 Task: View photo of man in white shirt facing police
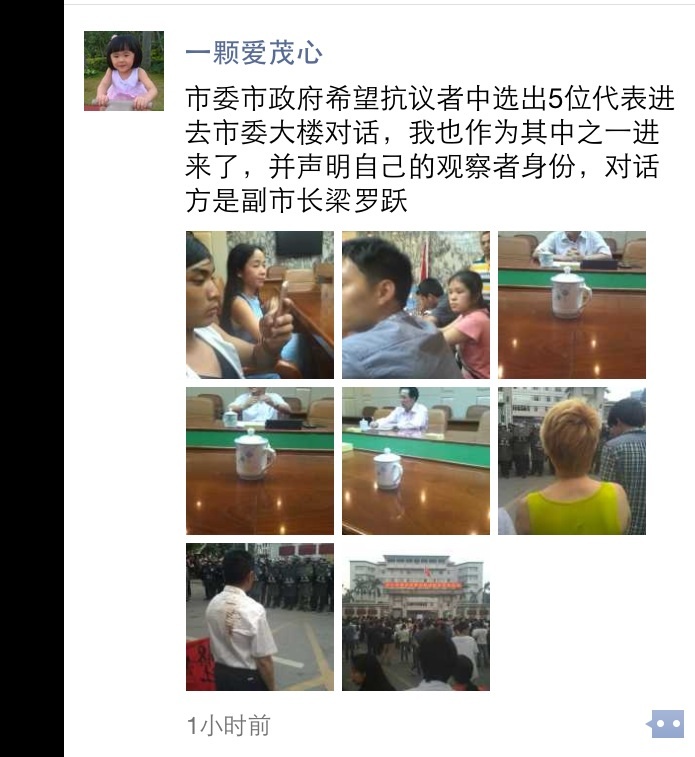tap(260, 617)
